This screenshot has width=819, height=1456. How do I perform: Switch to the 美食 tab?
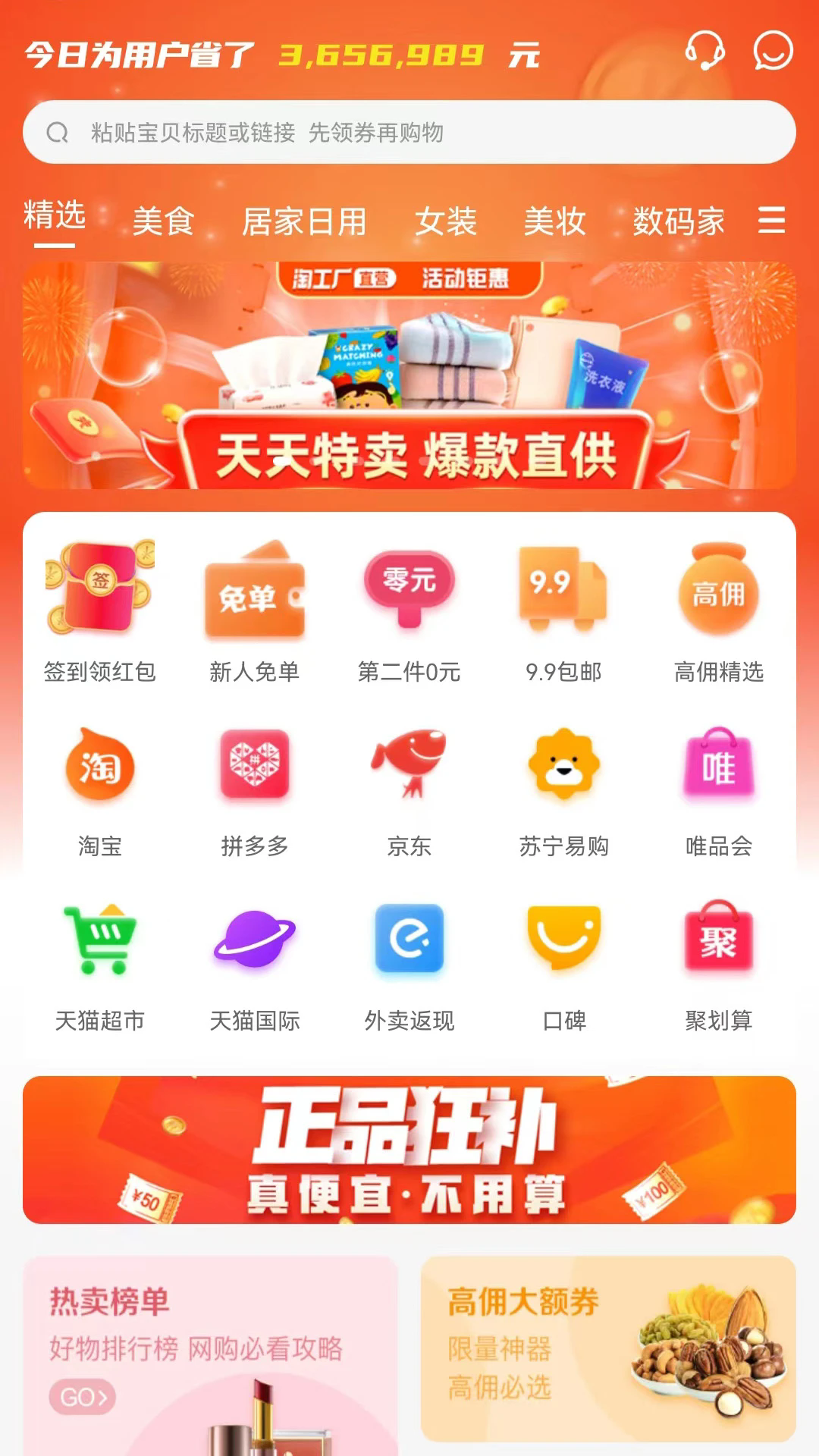coord(163,221)
